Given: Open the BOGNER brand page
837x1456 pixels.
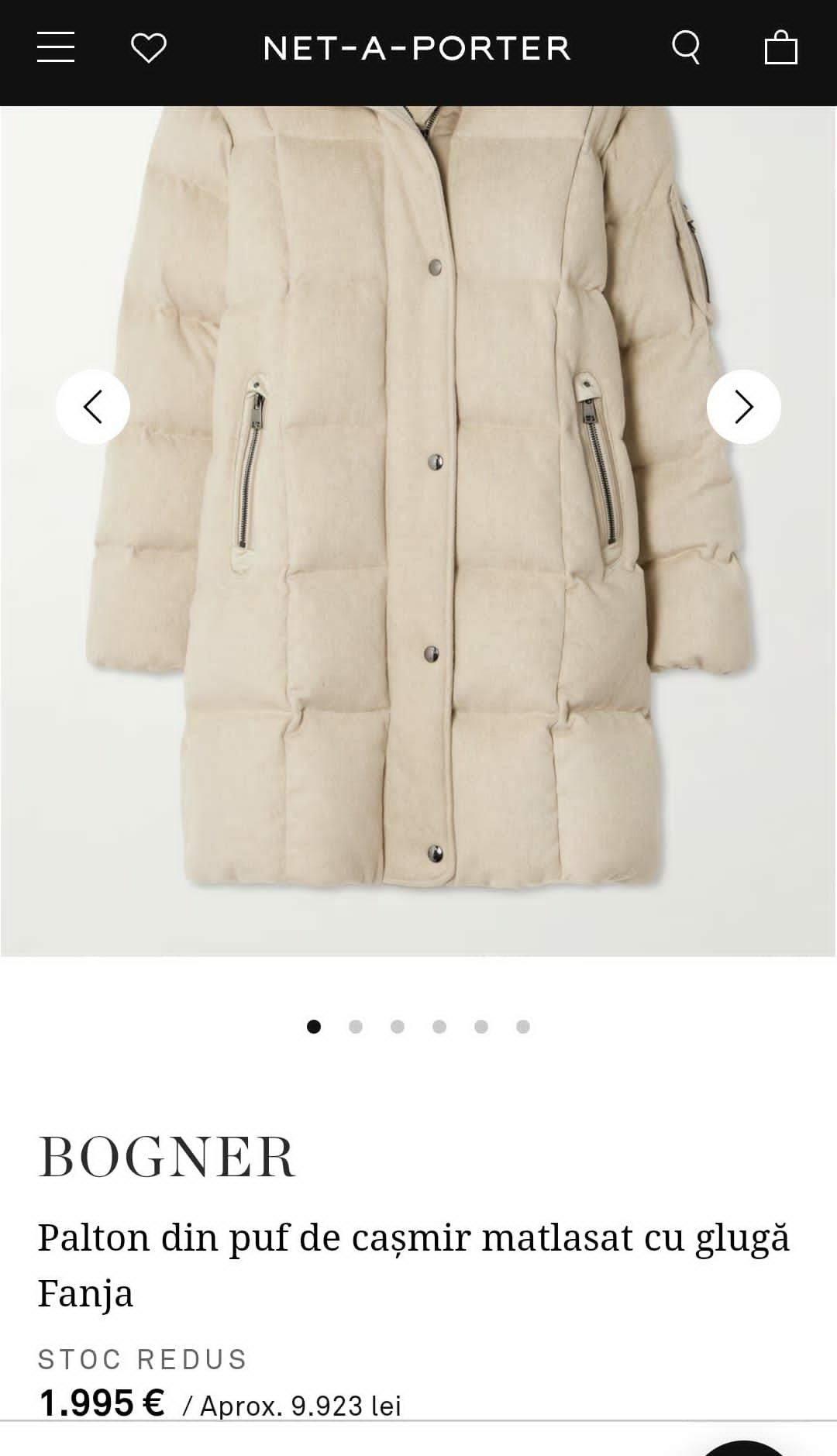Looking at the screenshot, I should click(167, 1157).
